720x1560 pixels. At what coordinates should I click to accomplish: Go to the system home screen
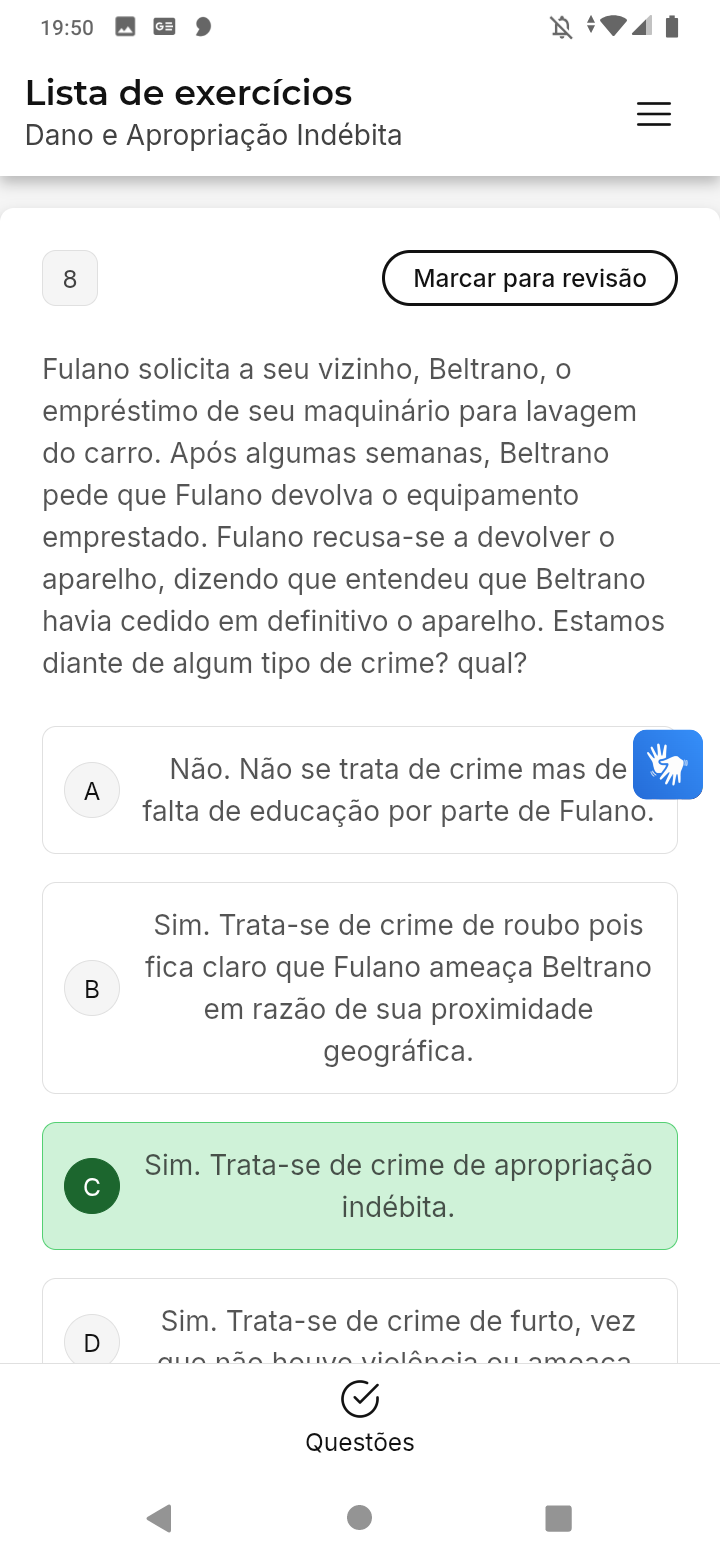click(360, 1518)
